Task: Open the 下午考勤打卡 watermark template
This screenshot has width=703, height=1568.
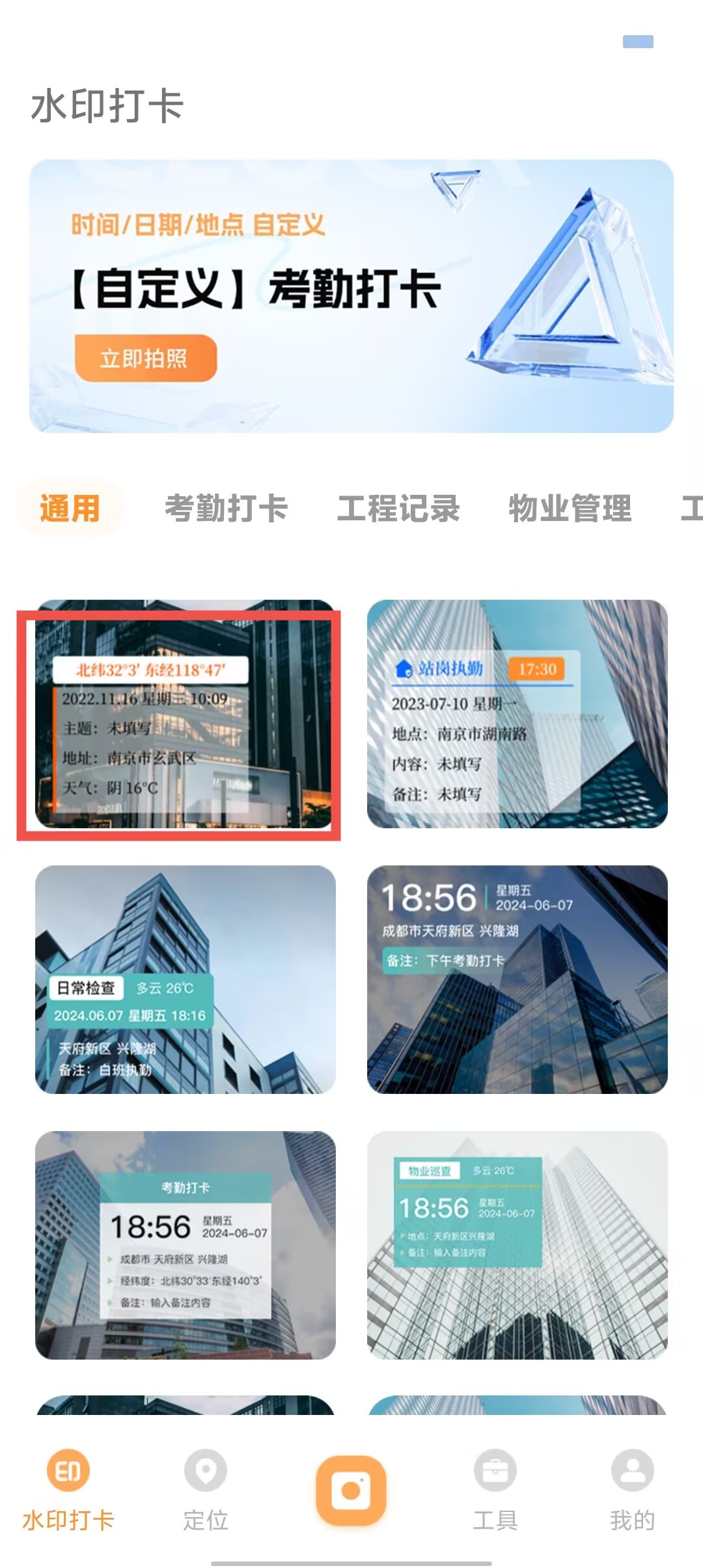Action: tap(517, 979)
